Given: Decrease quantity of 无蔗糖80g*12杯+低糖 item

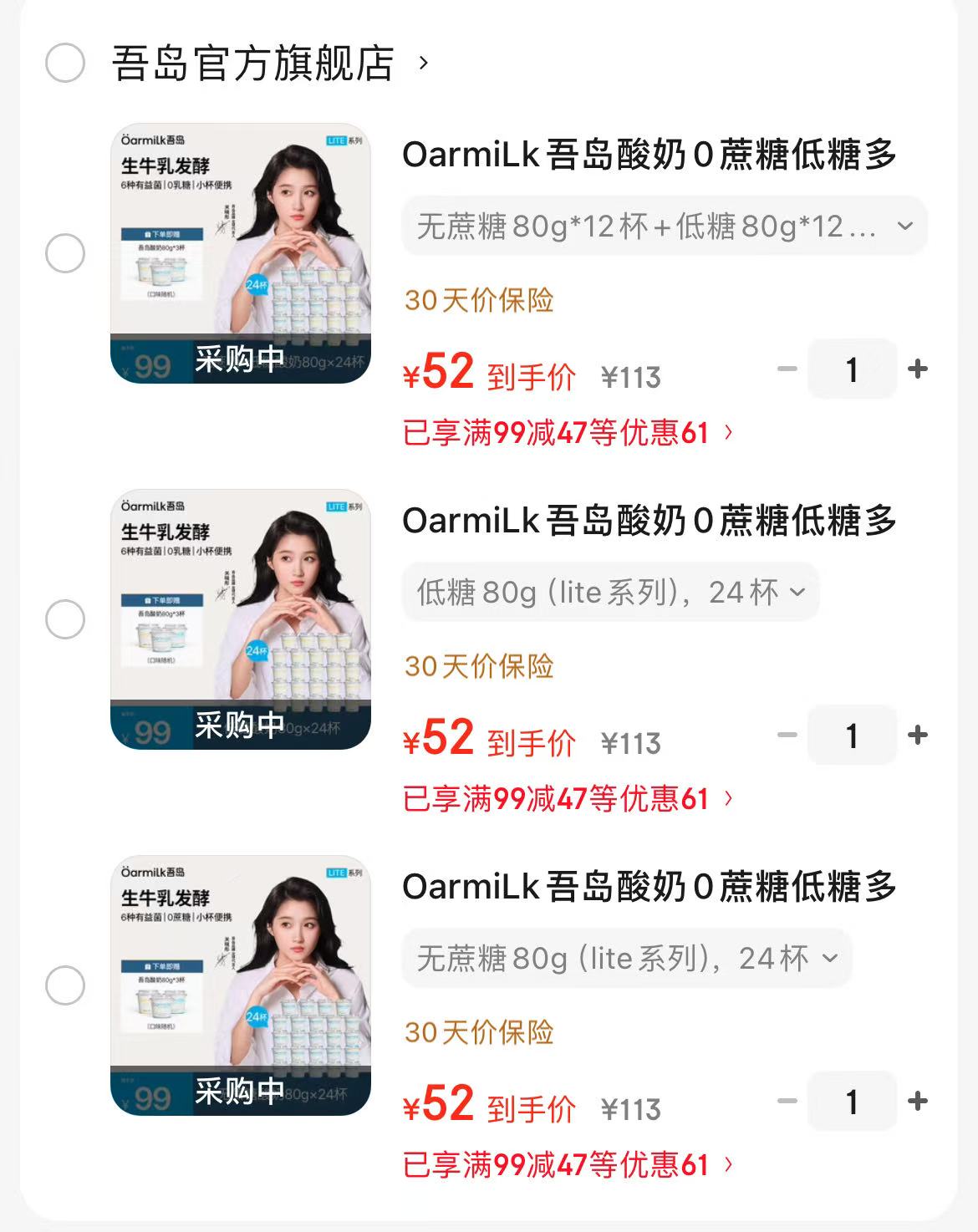Looking at the screenshot, I should tap(787, 369).
